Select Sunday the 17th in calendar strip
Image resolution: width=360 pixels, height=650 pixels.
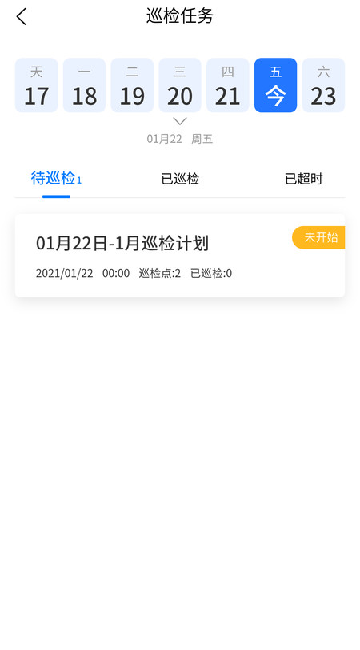point(36,85)
